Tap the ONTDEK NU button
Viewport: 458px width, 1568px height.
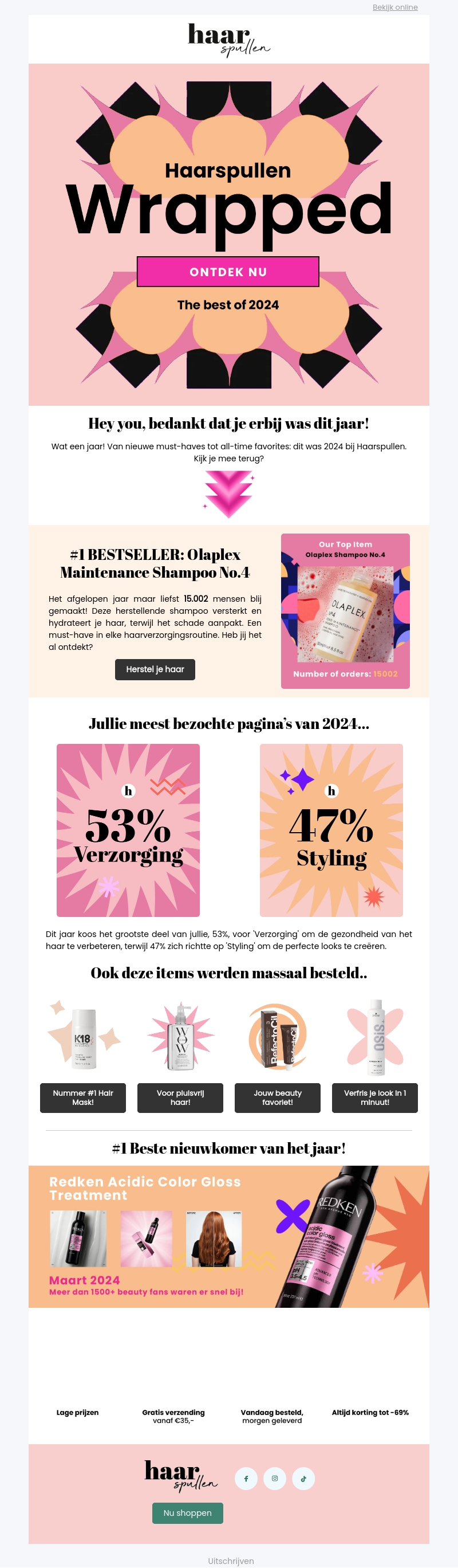point(228,272)
